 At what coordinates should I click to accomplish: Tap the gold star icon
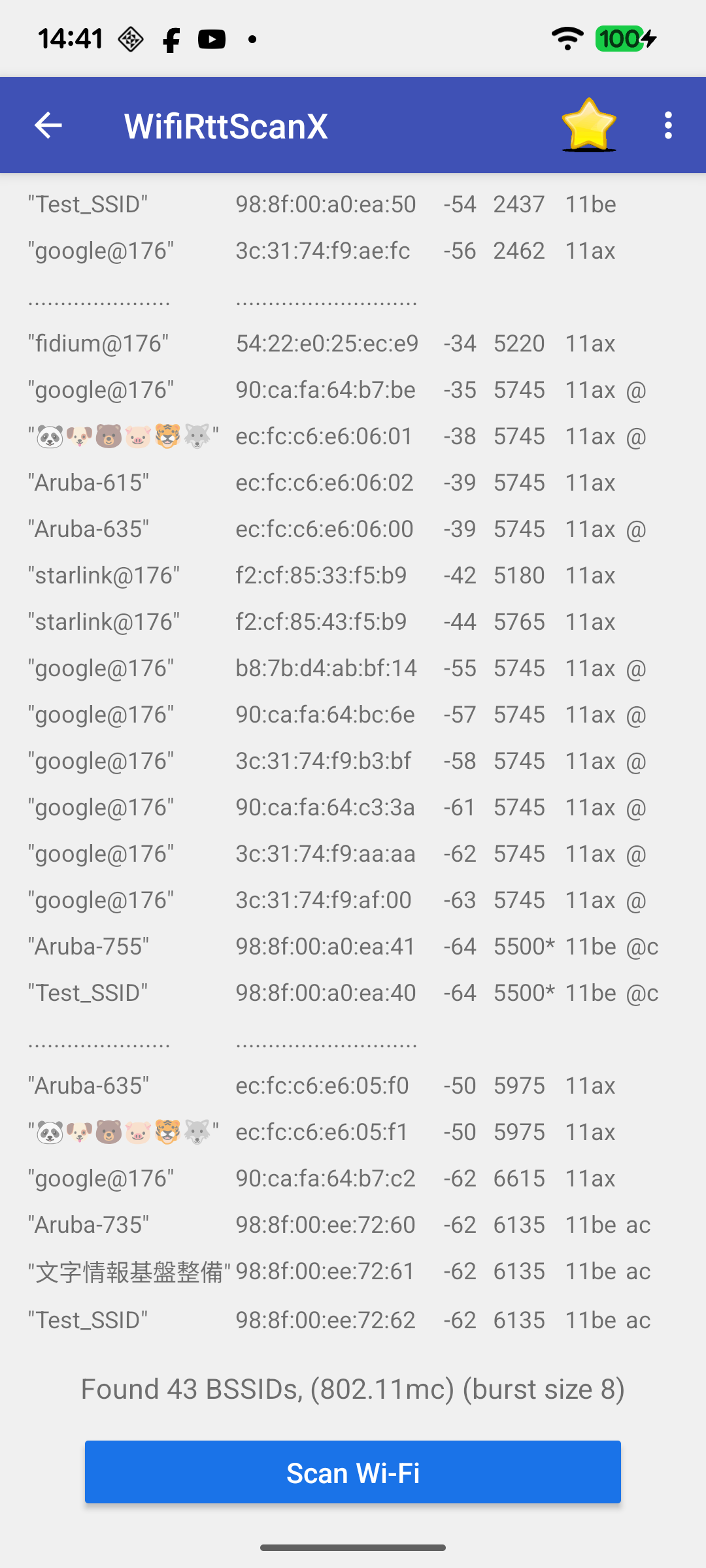[588, 125]
